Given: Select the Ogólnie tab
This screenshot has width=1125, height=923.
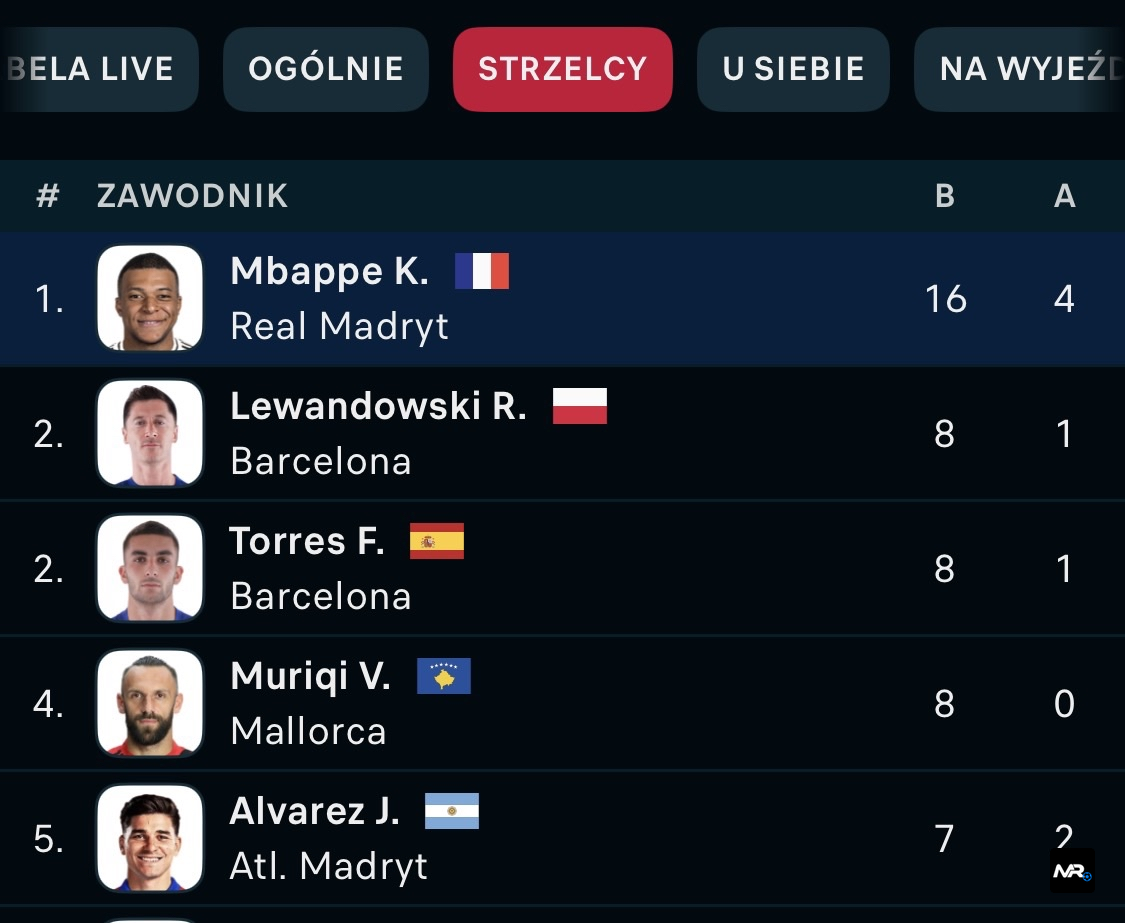Looking at the screenshot, I should tap(326, 69).
